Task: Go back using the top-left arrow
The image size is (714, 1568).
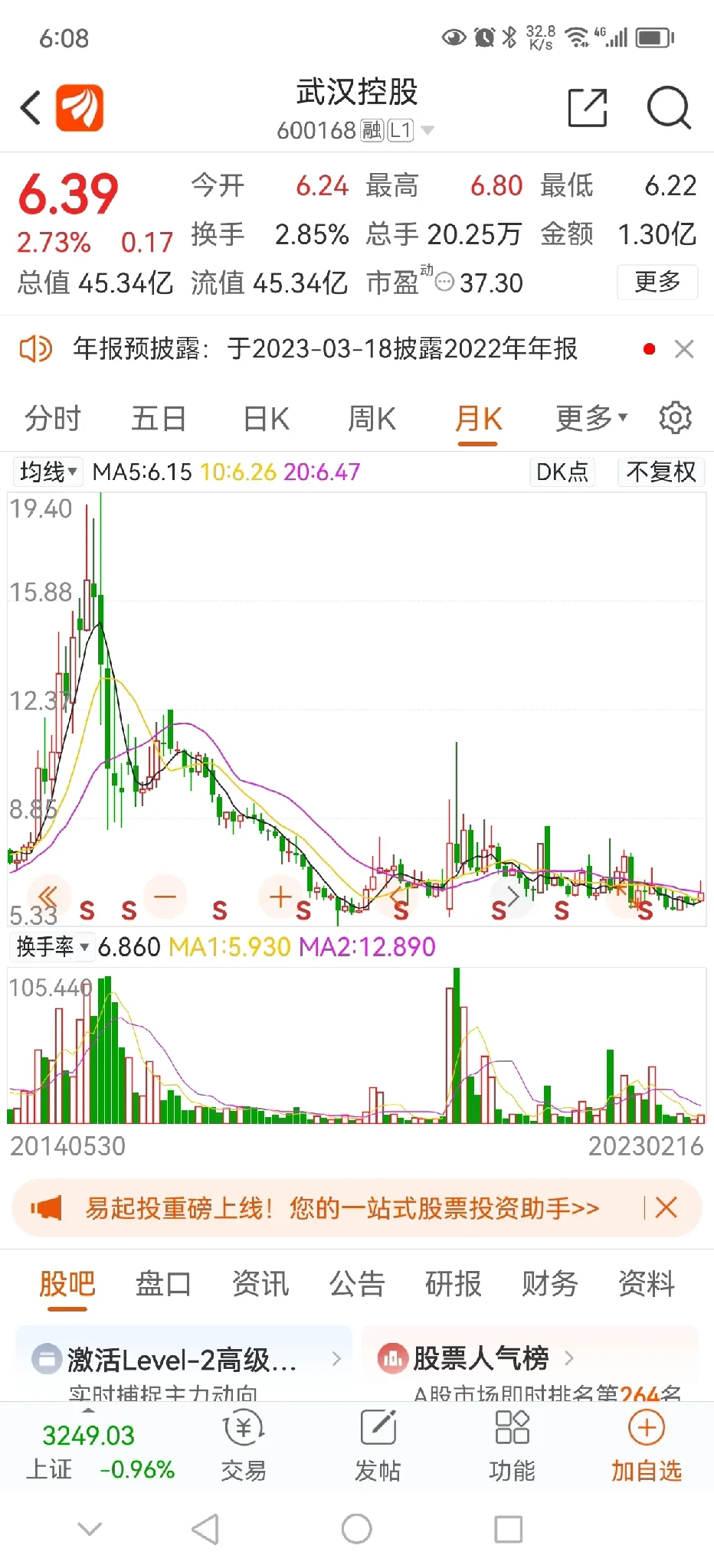Action: (31, 108)
